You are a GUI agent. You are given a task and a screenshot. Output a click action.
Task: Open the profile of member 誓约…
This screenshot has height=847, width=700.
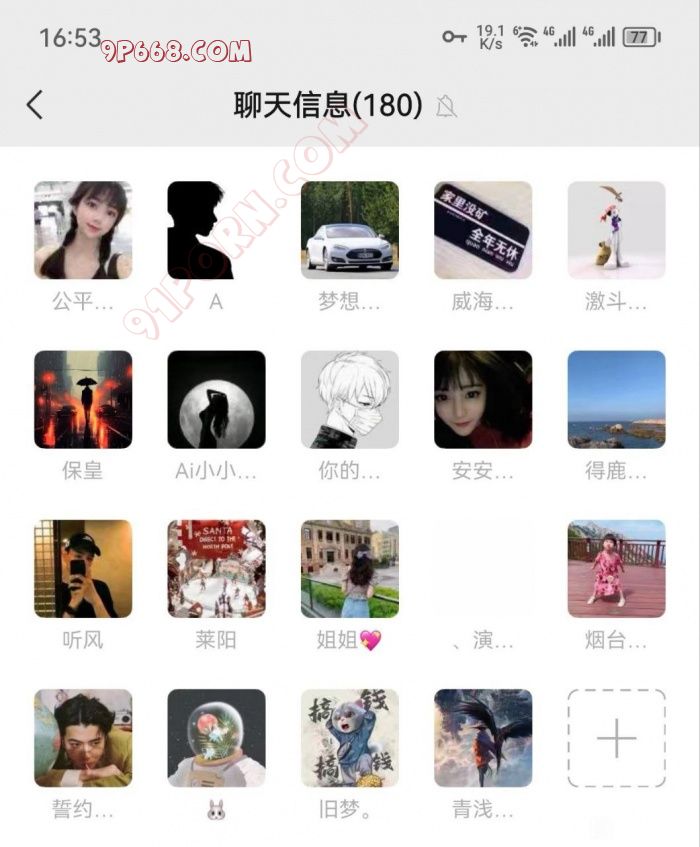click(x=83, y=738)
